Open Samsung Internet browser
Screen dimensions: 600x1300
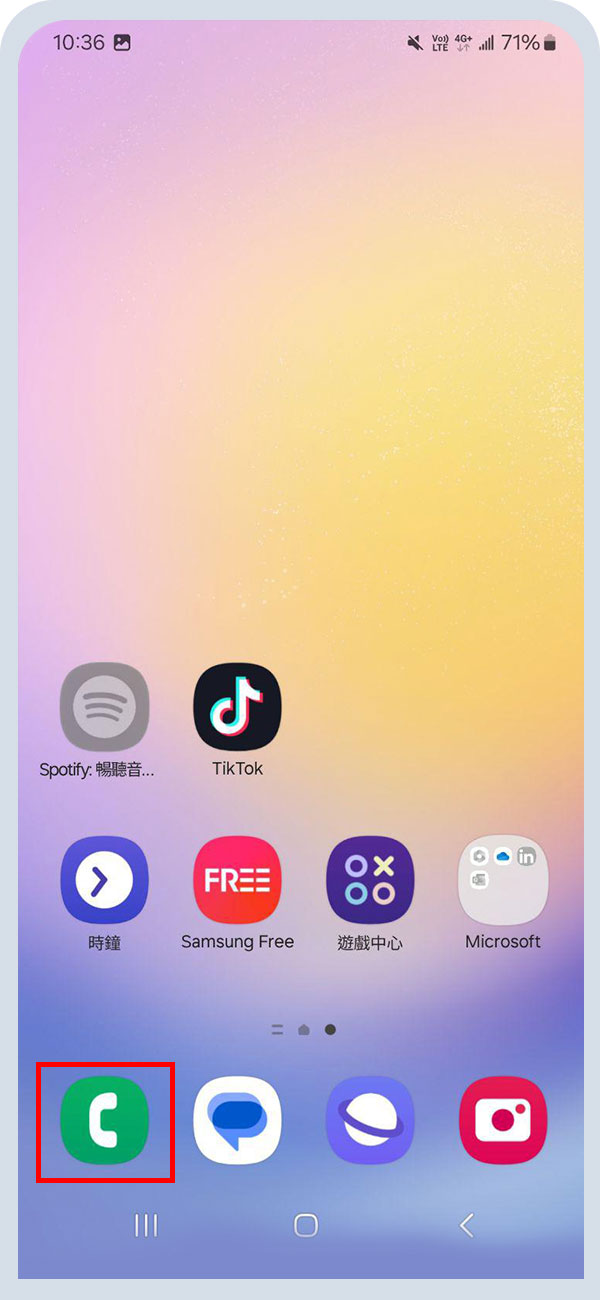tap(370, 1121)
